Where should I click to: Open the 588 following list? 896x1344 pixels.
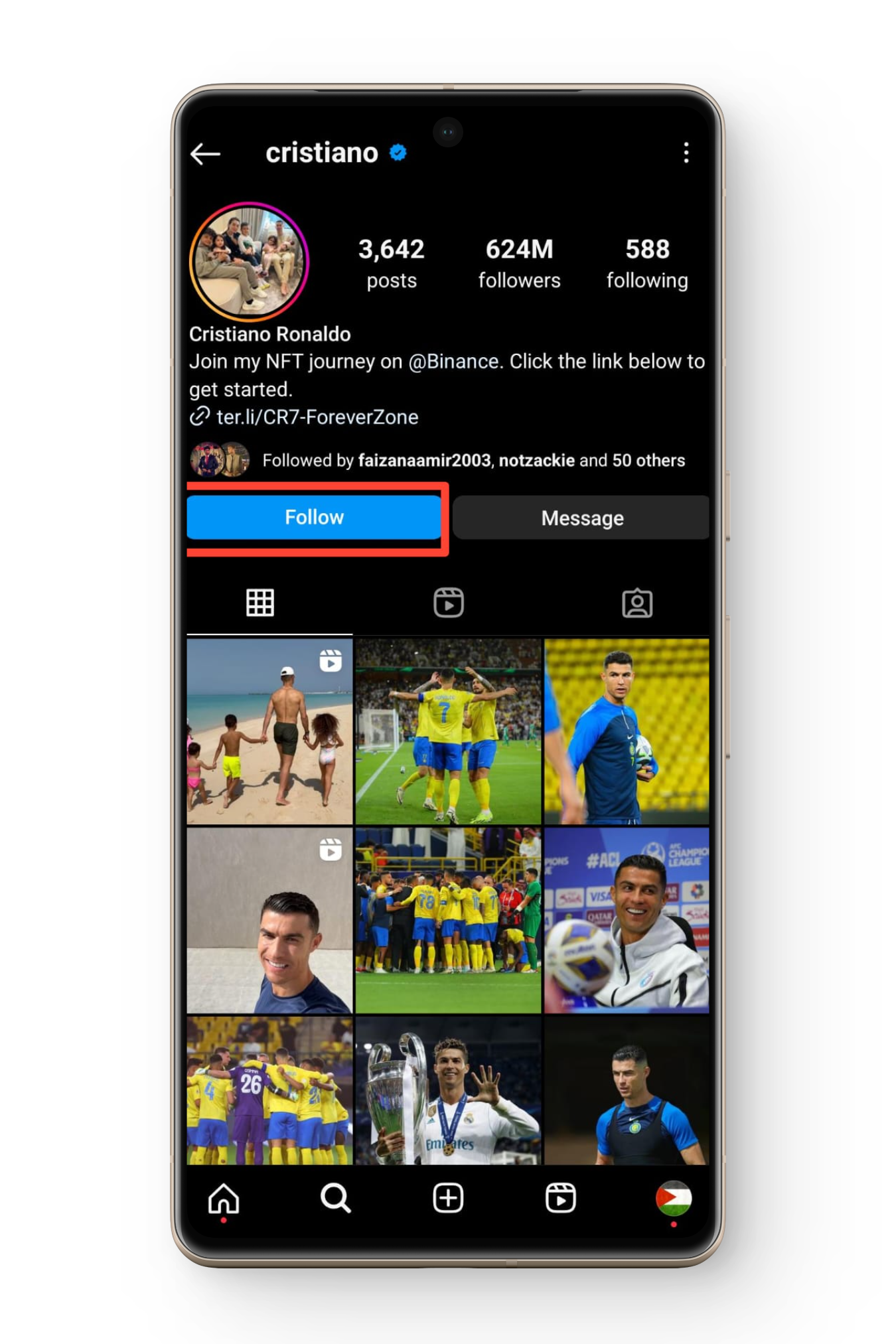(646, 263)
